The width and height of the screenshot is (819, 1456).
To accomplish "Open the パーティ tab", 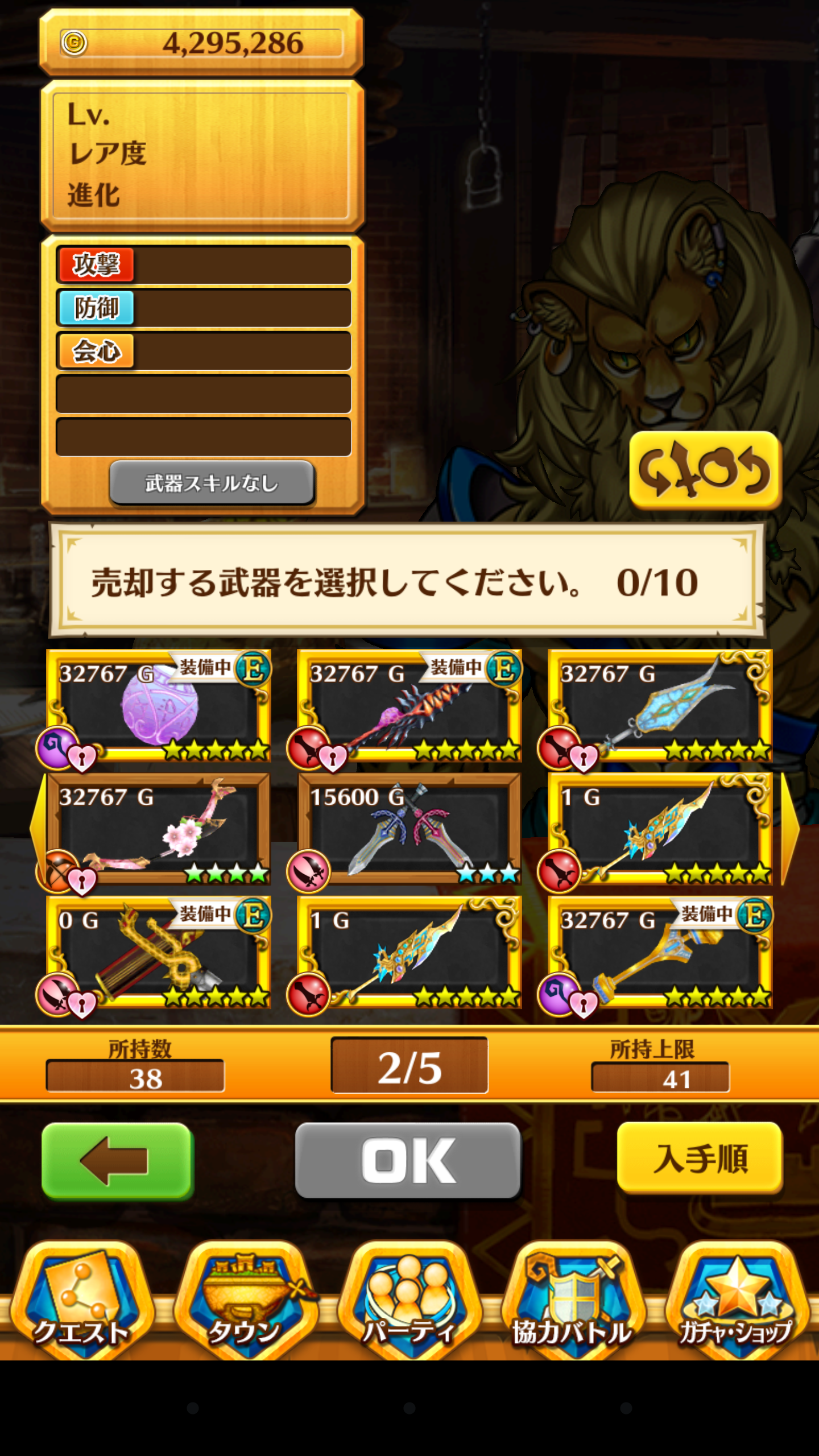I will point(409,1302).
